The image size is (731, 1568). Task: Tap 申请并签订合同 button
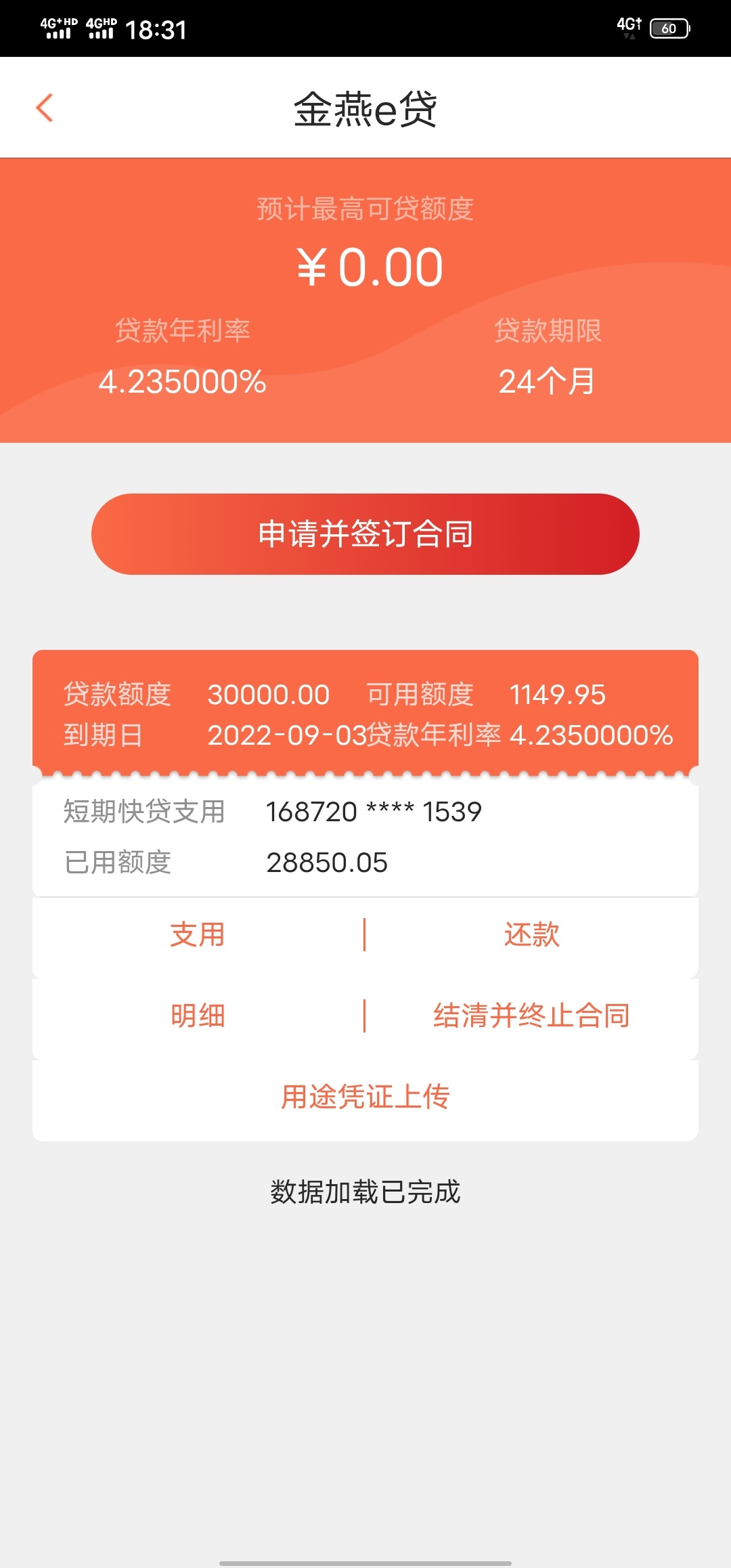point(365,534)
